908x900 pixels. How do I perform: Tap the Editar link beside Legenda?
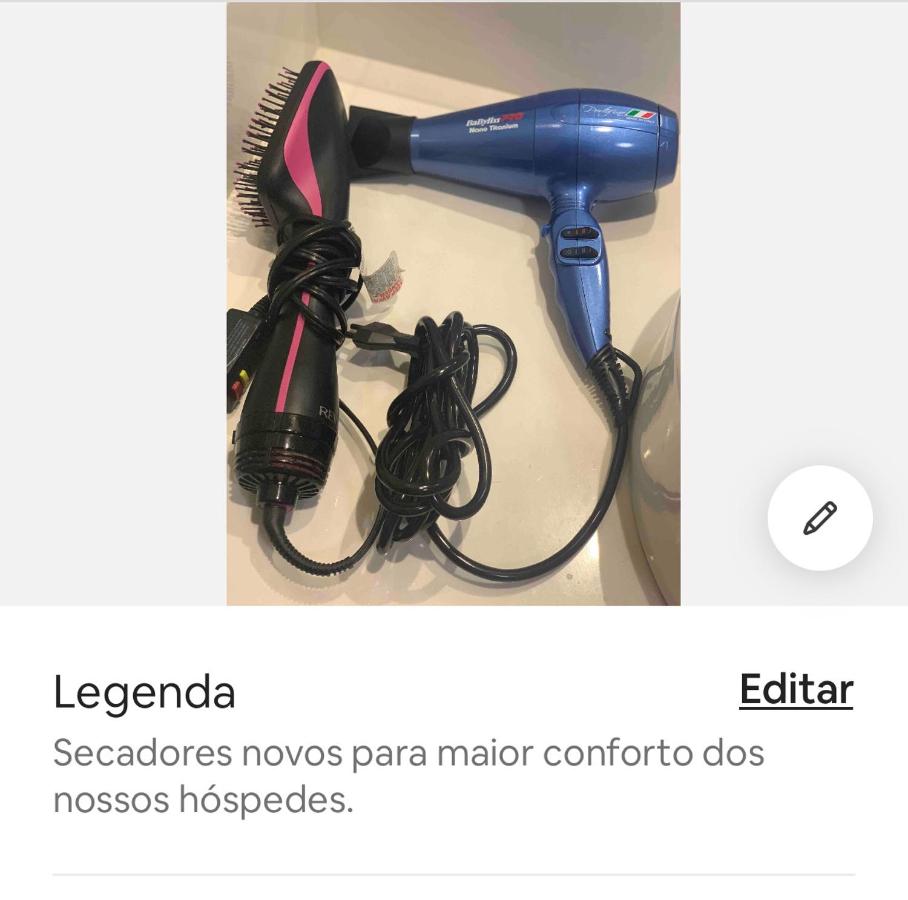(x=796, y=690)
